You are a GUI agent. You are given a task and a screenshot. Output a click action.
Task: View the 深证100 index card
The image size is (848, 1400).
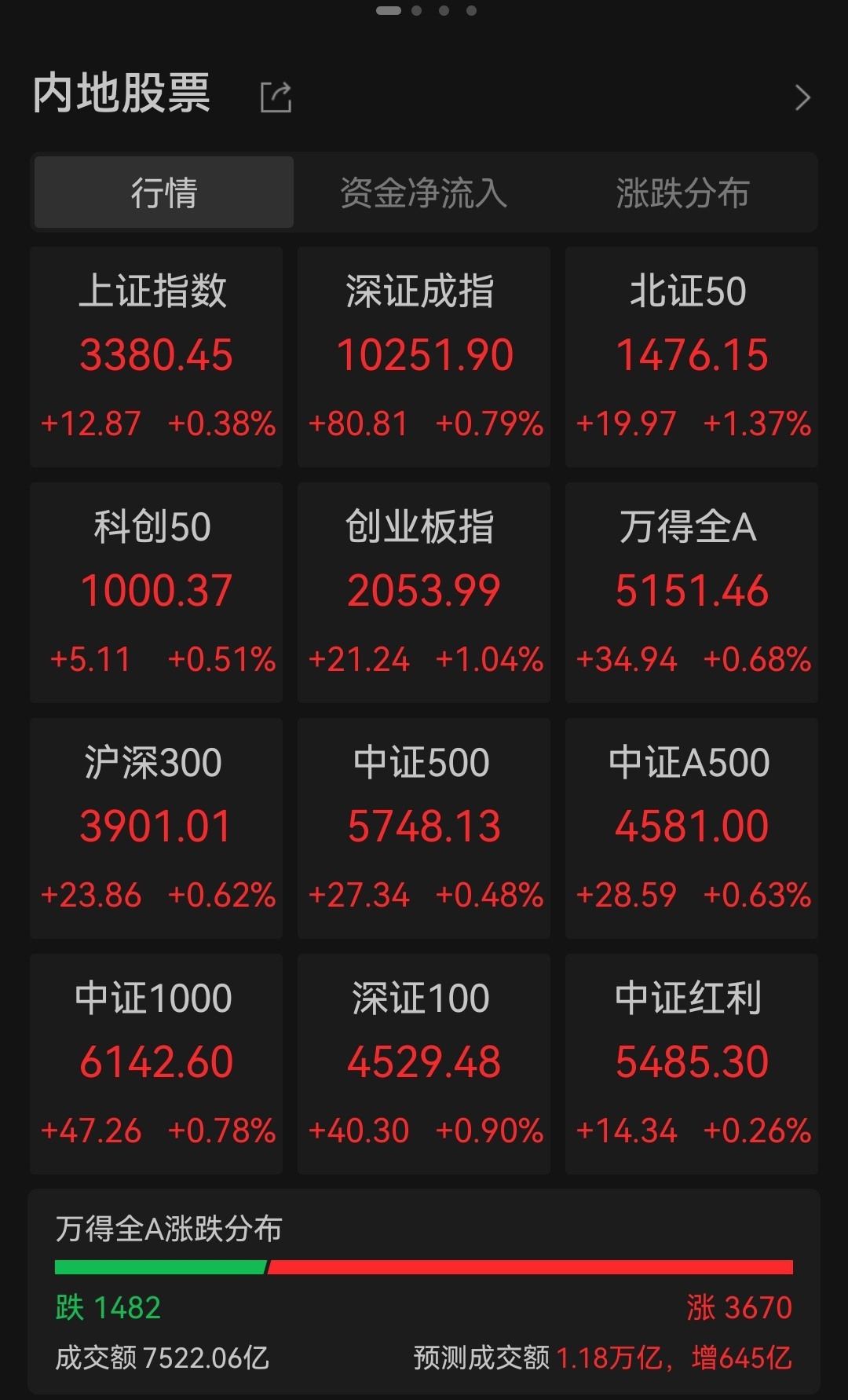(424, 1064)
